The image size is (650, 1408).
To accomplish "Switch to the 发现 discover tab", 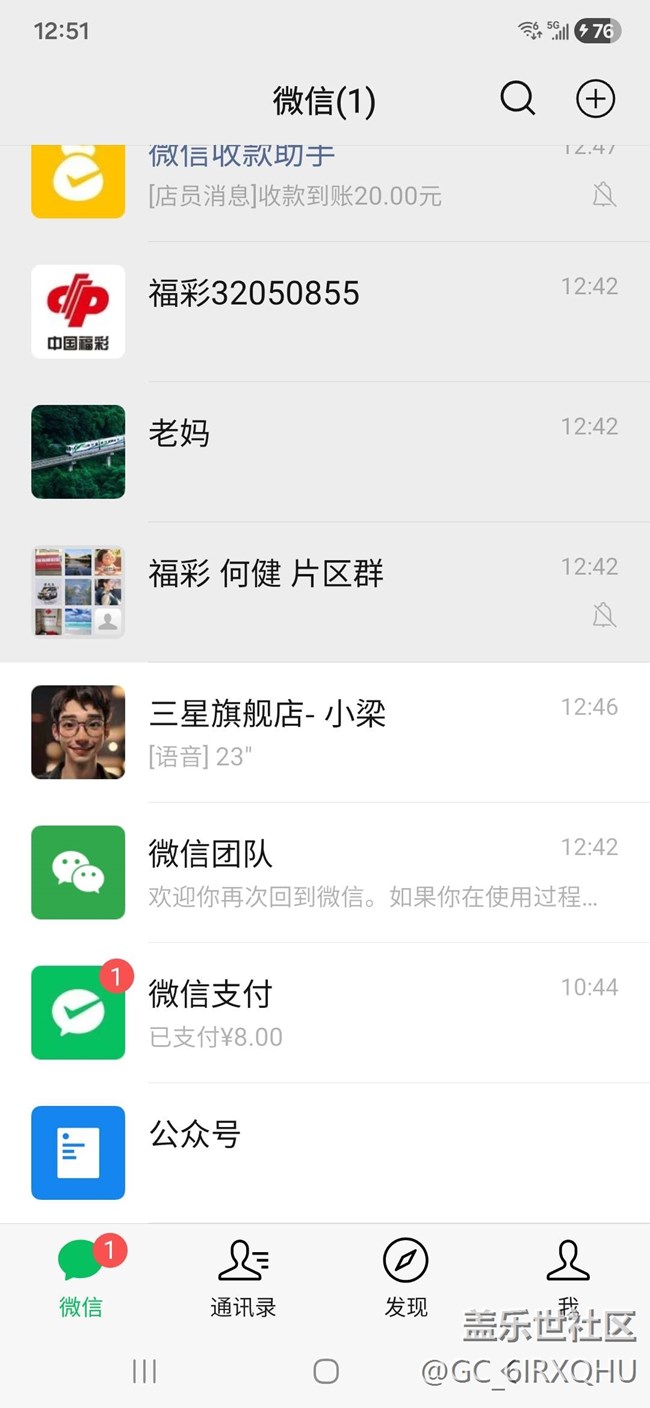I will click(x=406, y=1278).
